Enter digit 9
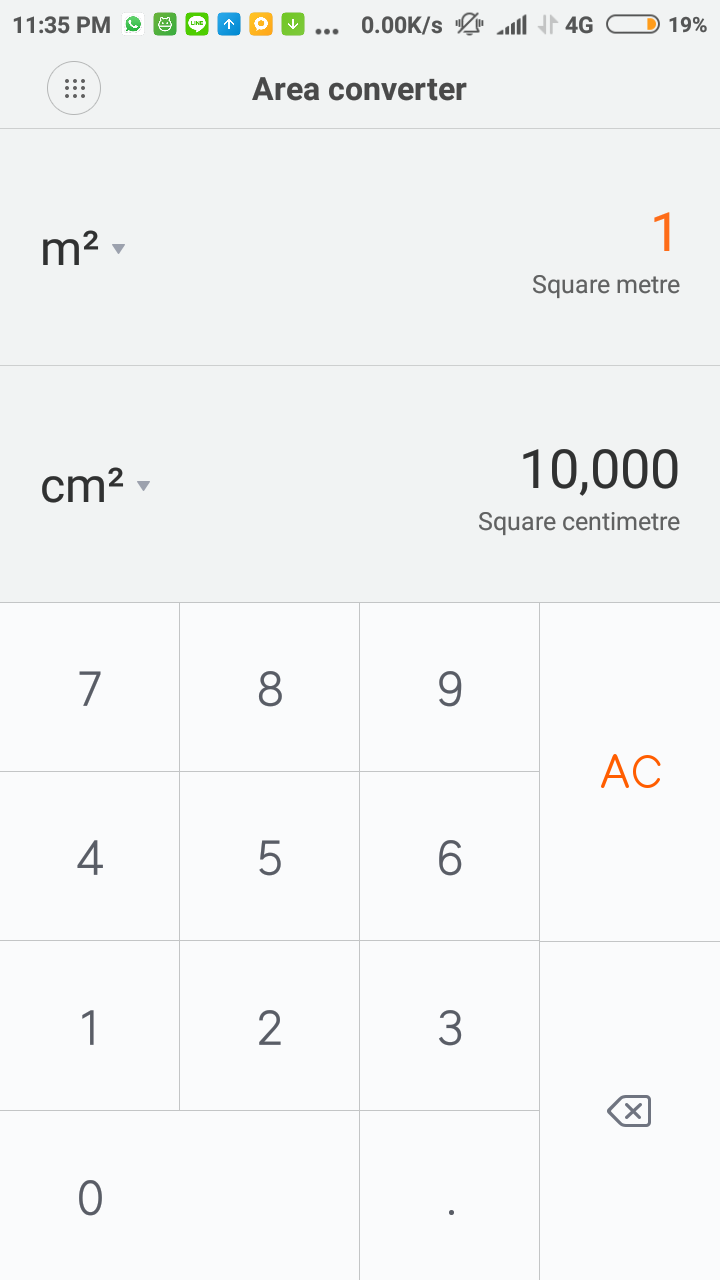This screenshot has height=1280, width=720. (x=450, y=688)
